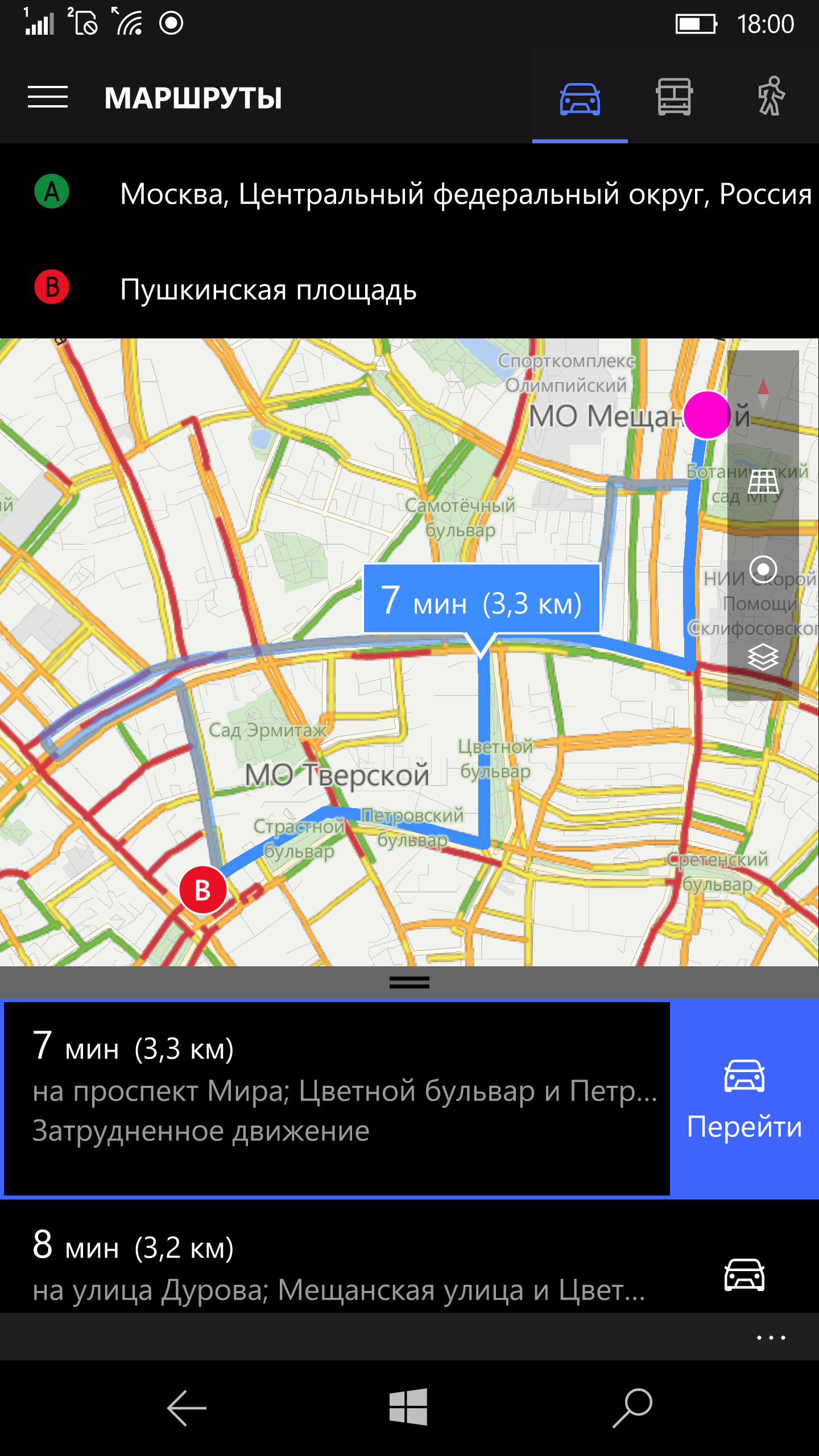Toggle the map tilt view
Viewport: 819px width, 1456px height.
tap(763, 482)
